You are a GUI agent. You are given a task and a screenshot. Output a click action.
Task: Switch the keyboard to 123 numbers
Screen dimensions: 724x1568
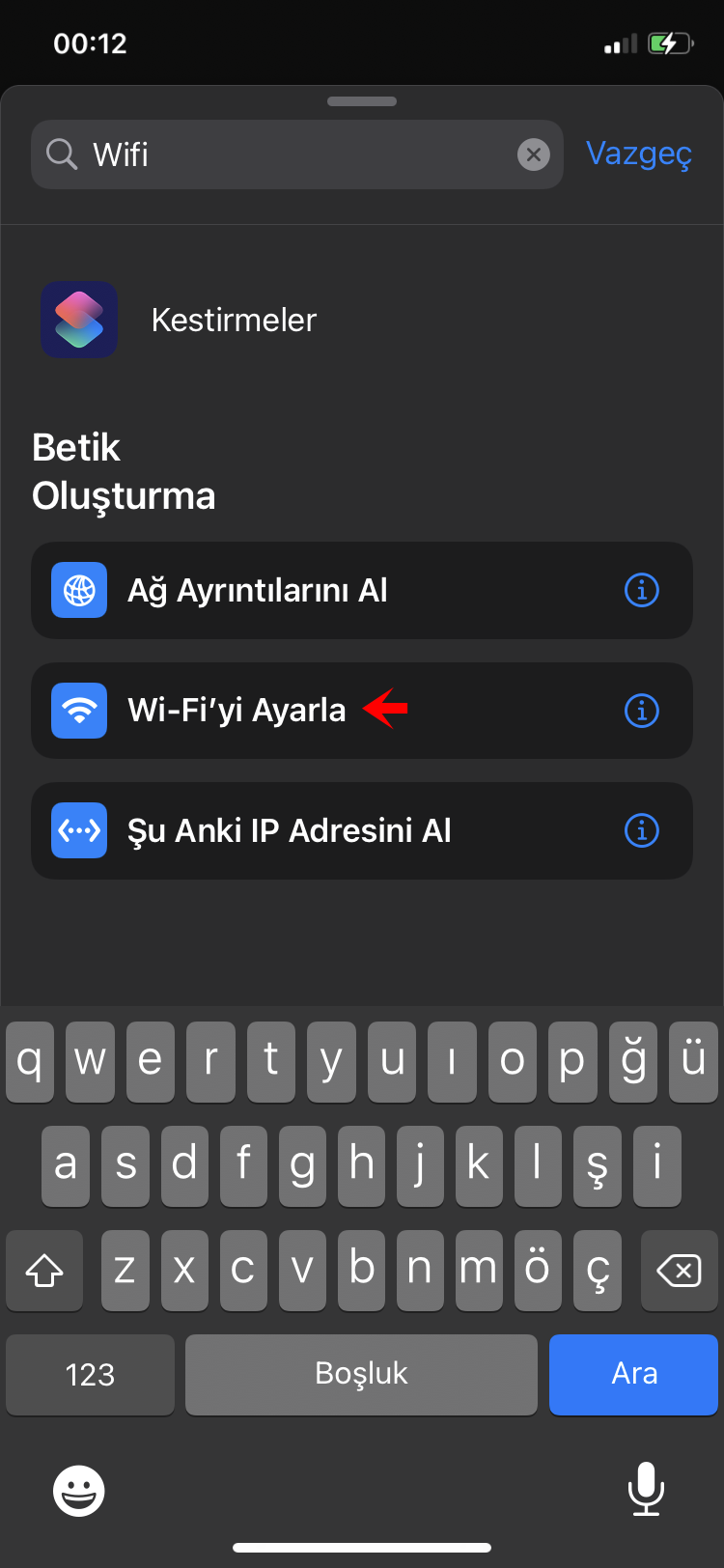(x=90, y=1374)
